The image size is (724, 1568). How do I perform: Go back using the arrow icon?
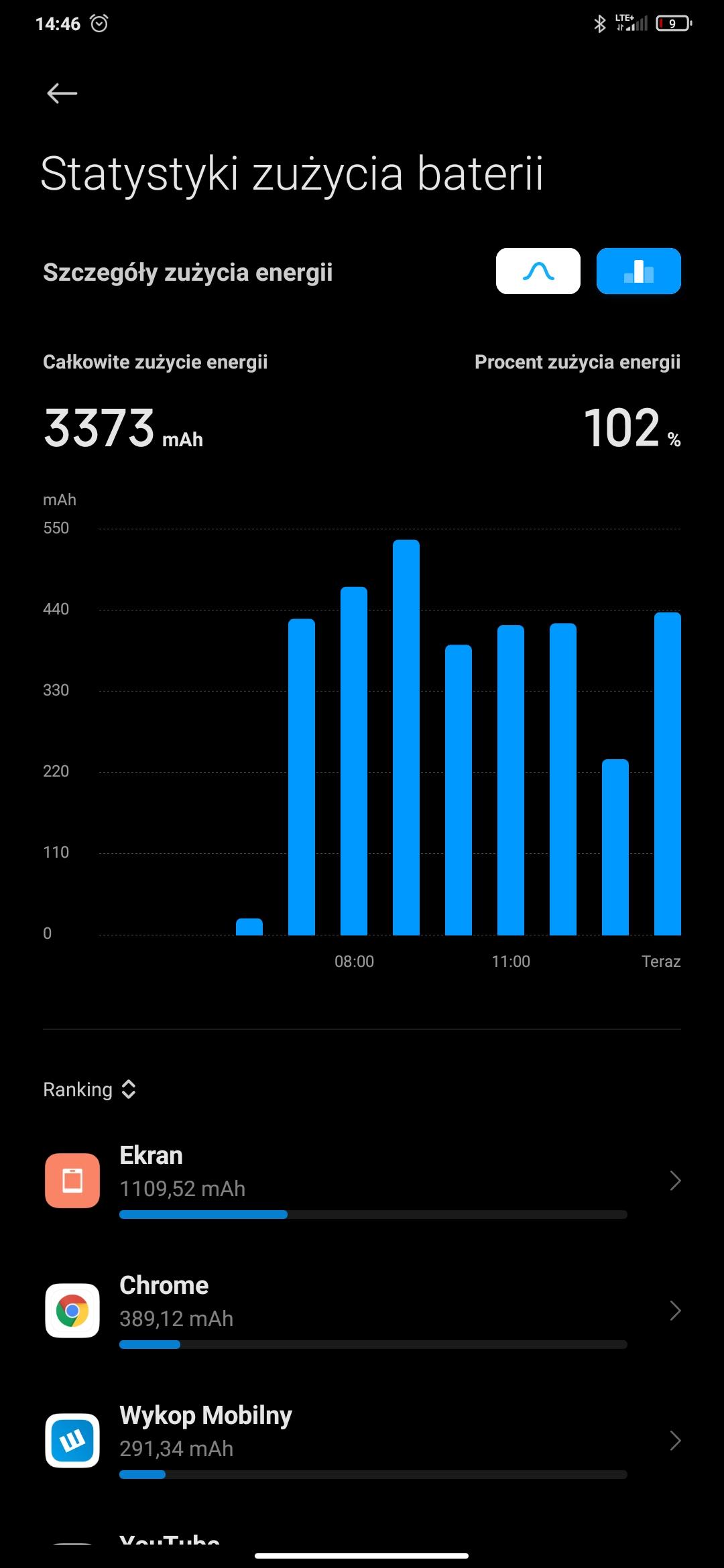(x=62, y=93)
